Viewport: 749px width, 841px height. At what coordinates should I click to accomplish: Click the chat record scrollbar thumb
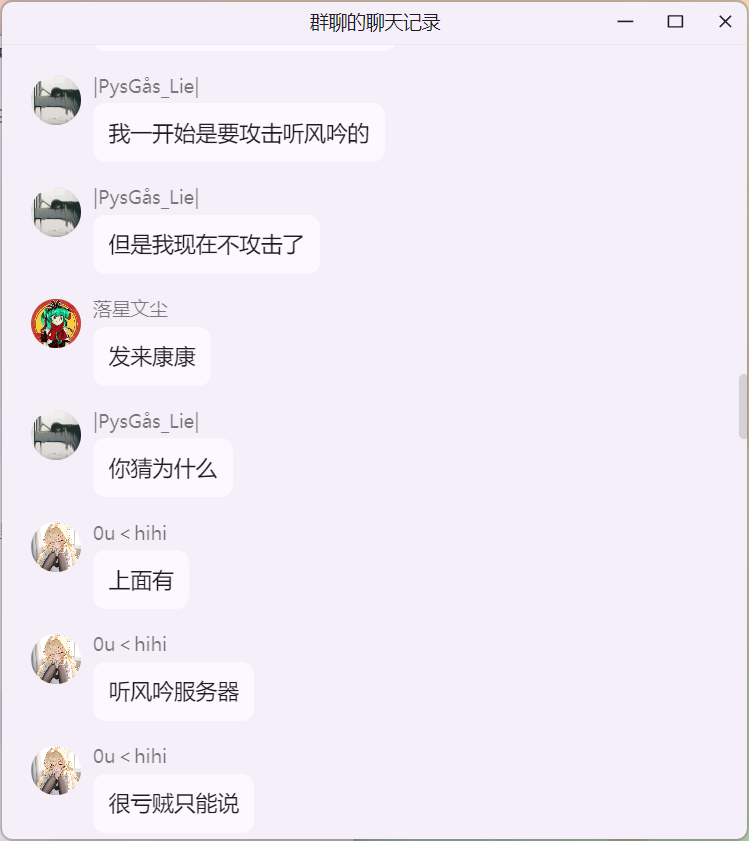pos(742,406)
